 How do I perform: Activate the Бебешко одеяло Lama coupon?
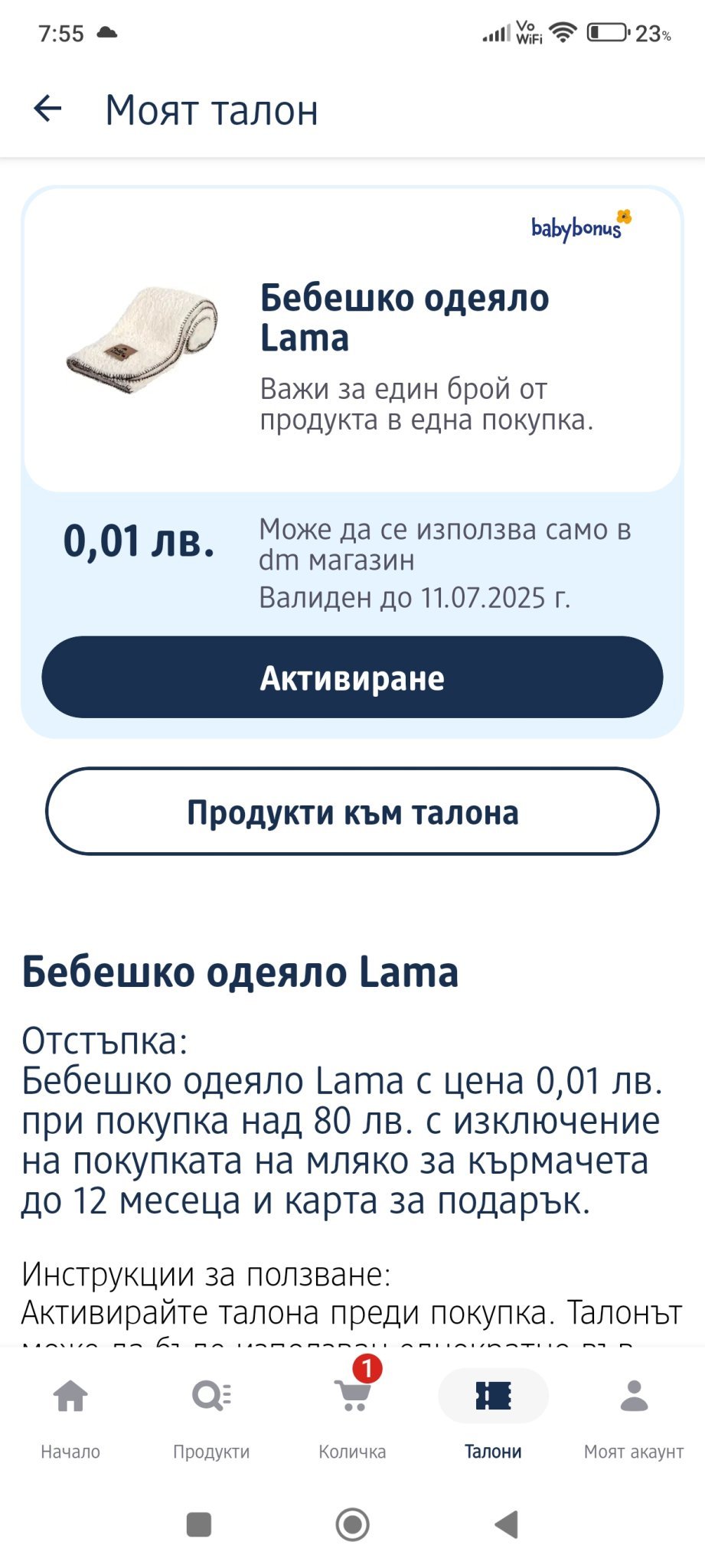pos(352,678)
